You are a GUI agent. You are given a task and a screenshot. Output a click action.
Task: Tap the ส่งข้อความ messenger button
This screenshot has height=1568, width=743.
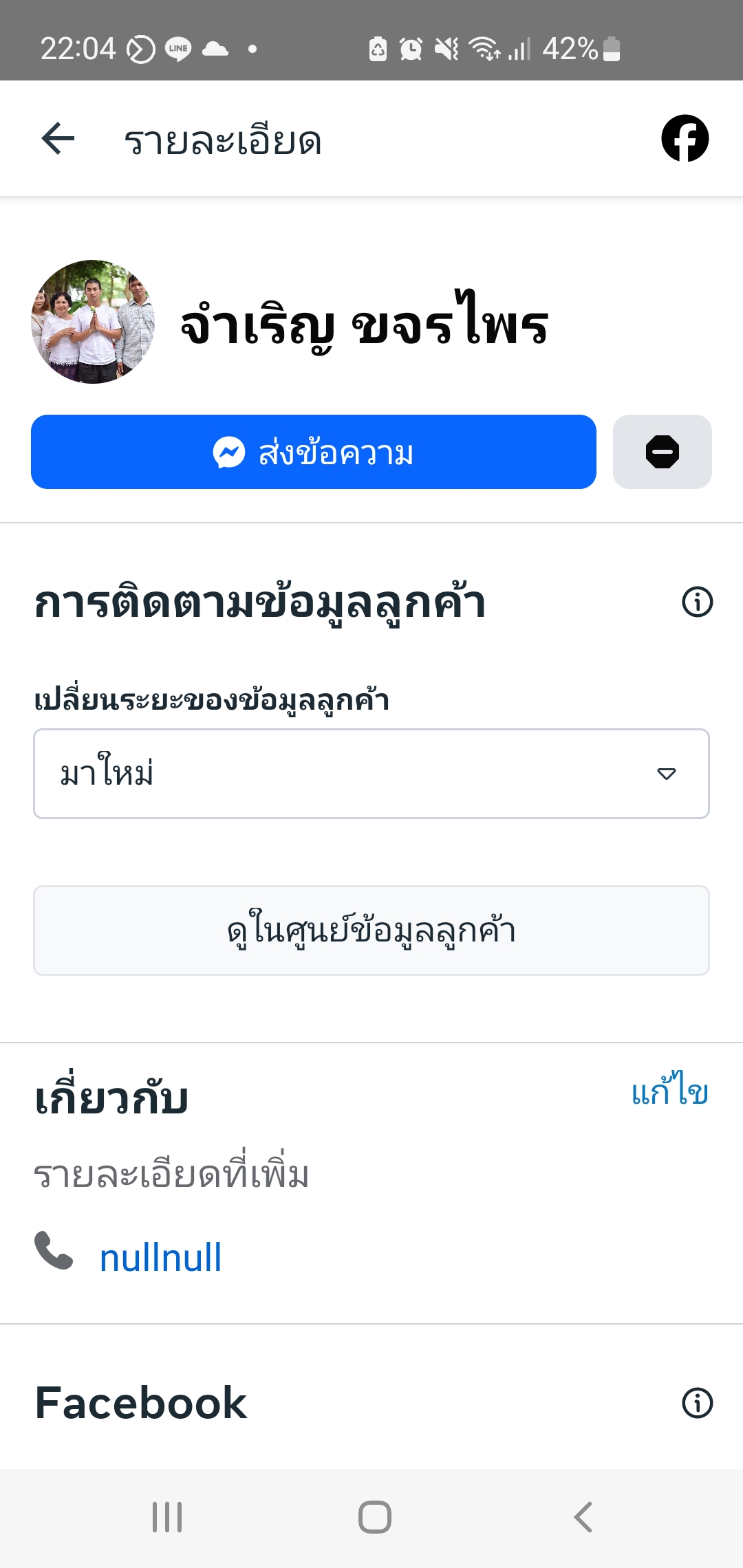[313, 452]
